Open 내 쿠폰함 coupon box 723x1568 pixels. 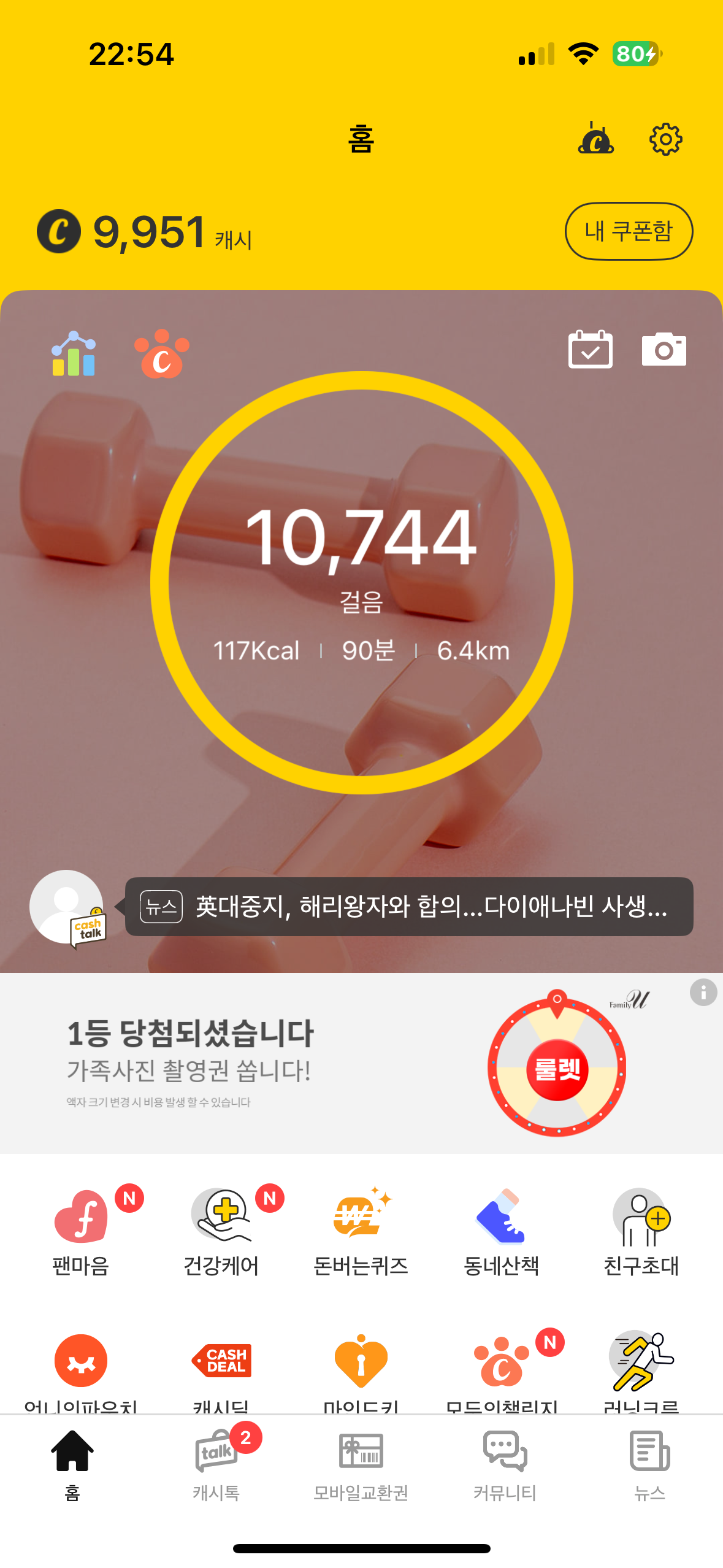629,231
